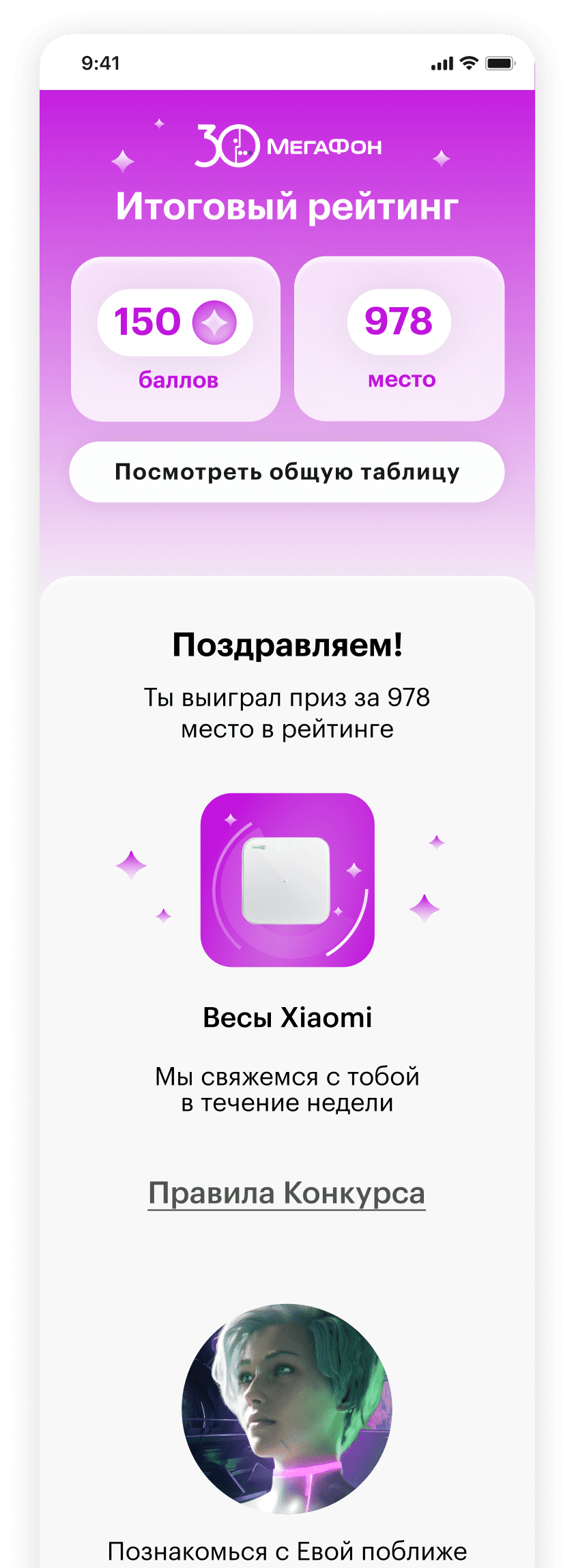This screenshot has width=574, height=1568.
Task: Open the Правила Конкурса link
Action: pyautogui.click(x=287, y=1193)
